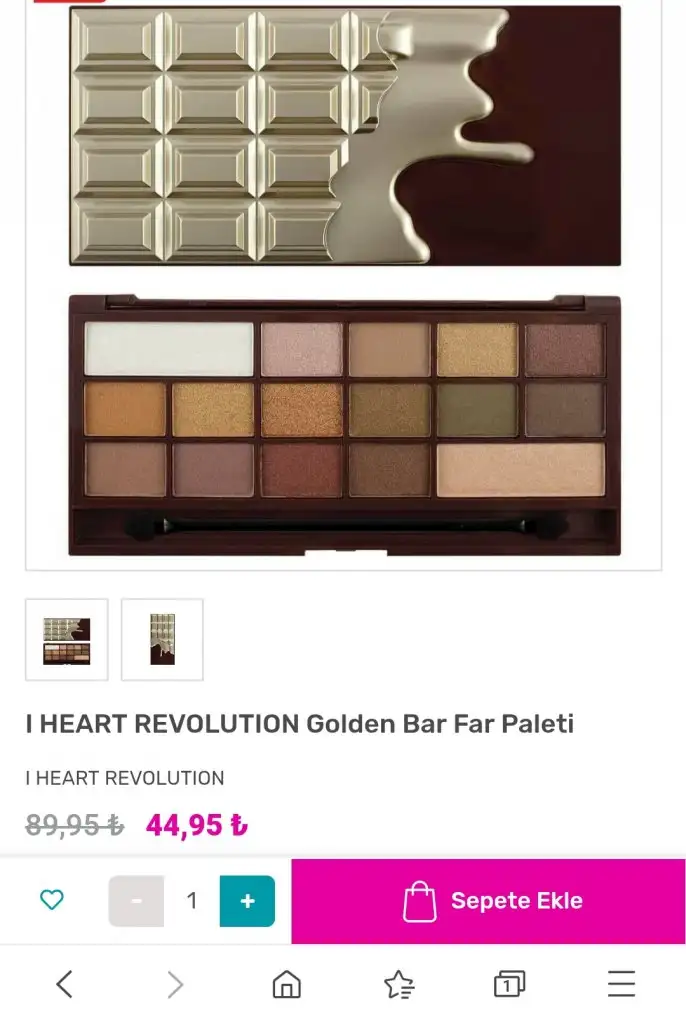Tap Sepete Ekle to add to cart

pos(488,901)
